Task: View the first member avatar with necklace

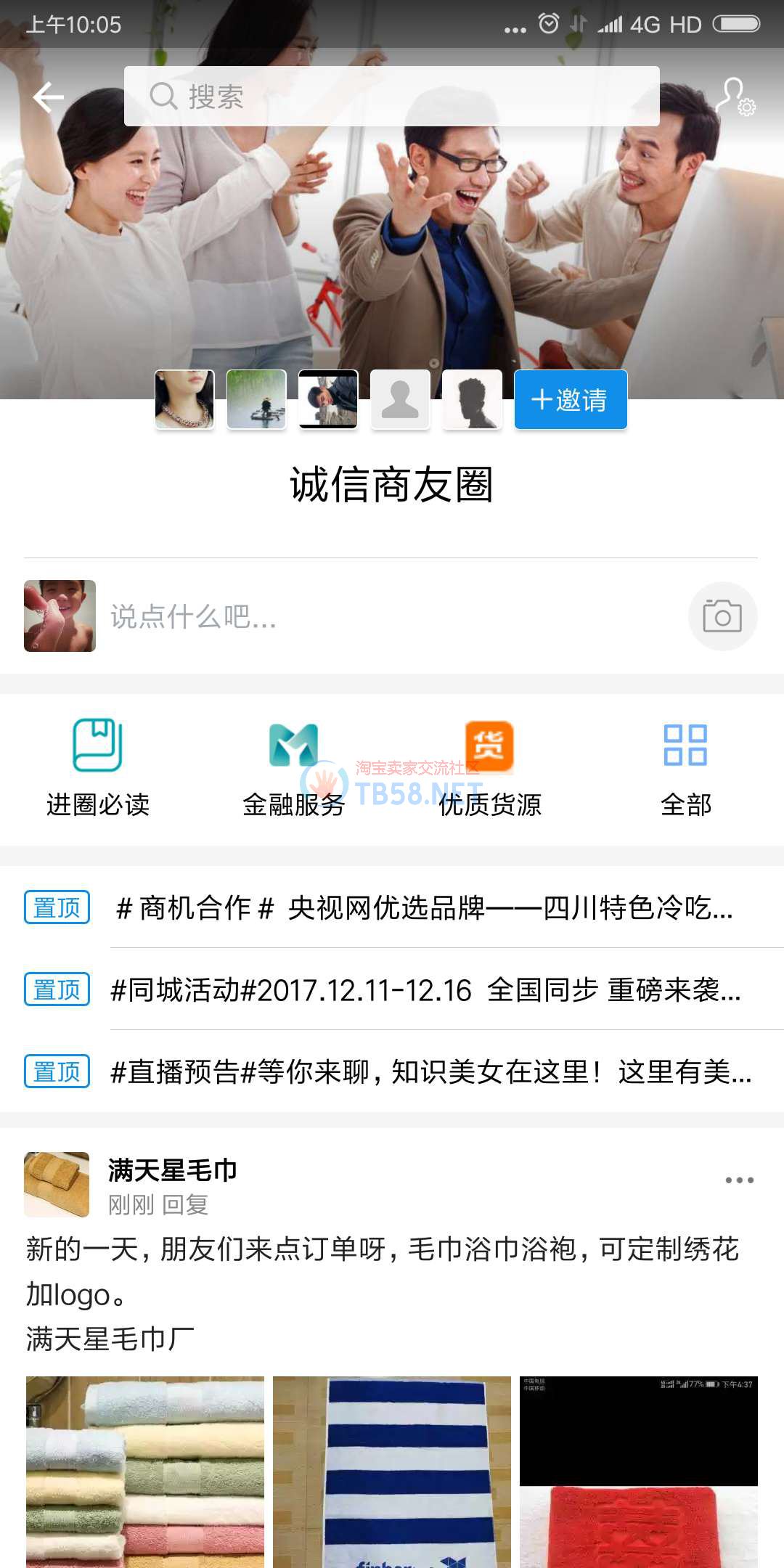Action: 184,399
